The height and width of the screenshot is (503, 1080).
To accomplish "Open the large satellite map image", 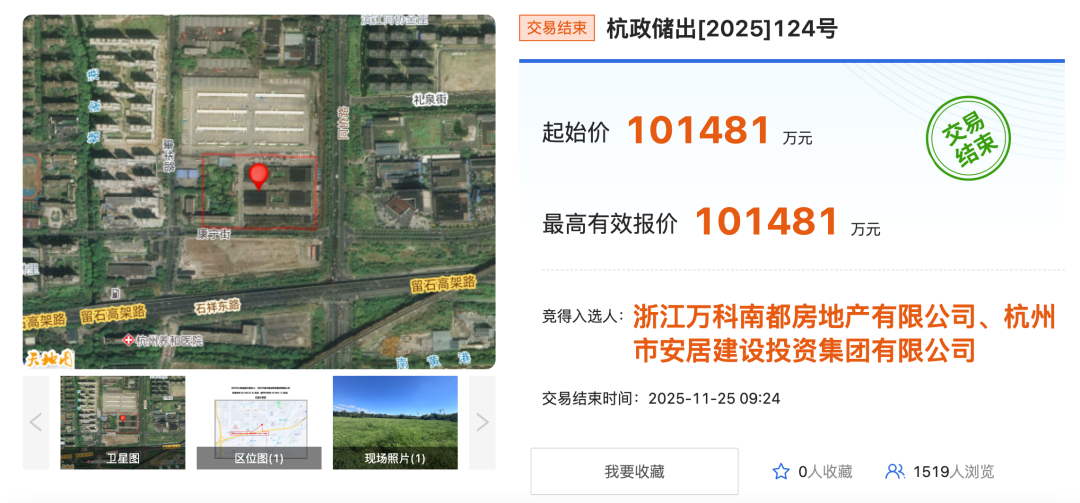I will [259, 191].
